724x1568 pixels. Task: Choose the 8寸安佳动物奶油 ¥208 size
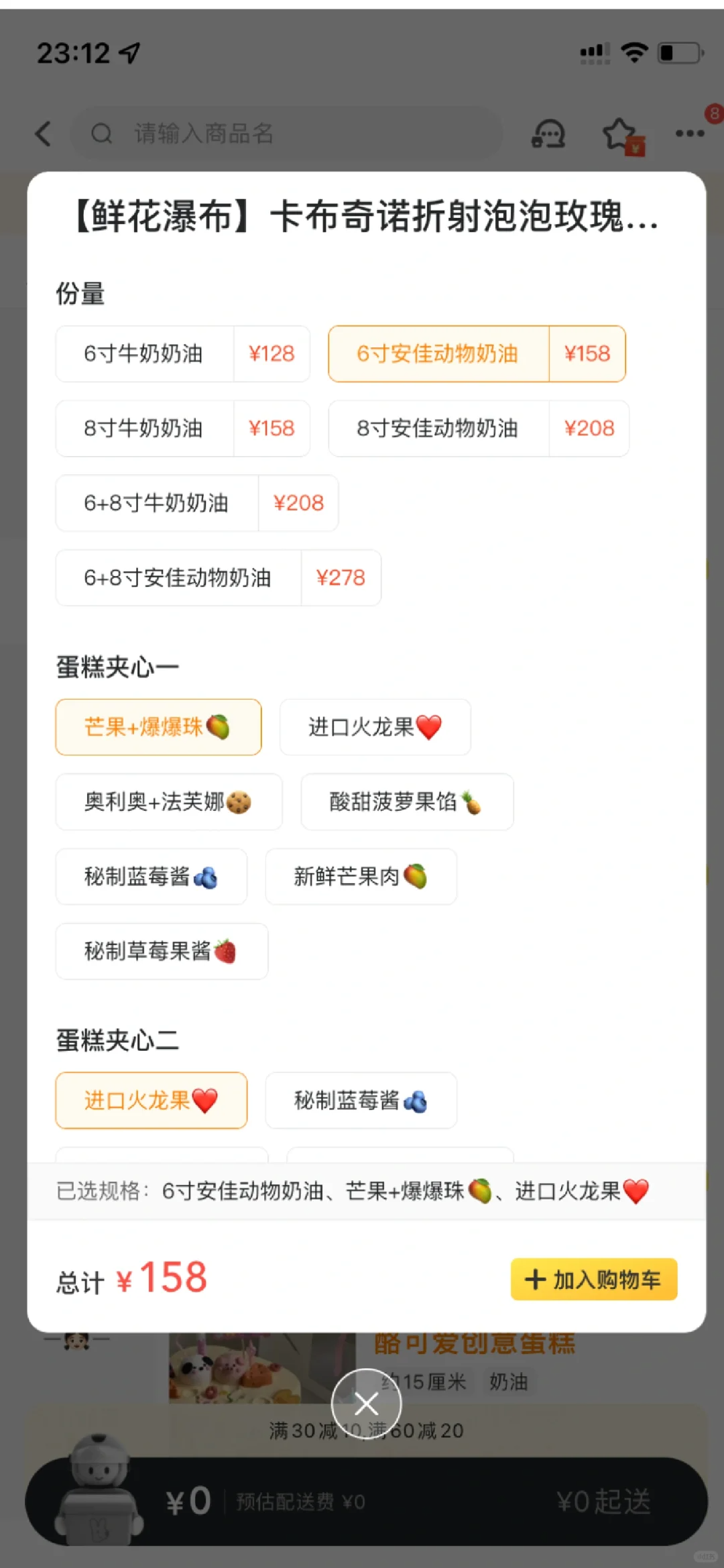pyautogui.click(x=477, y=429)
